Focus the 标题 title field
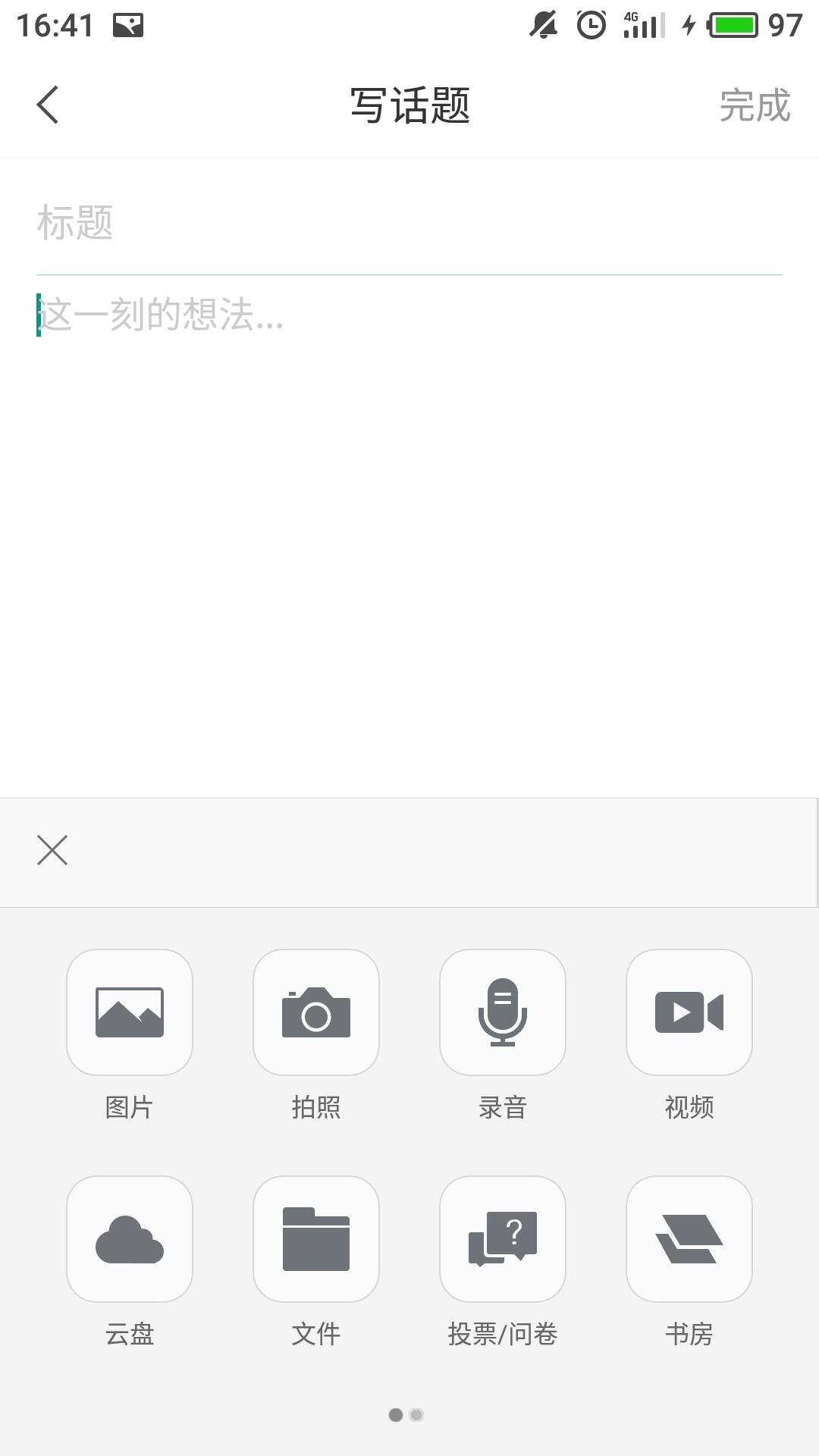Viewport: 819px width, 1456px height. tap(409, 223)
